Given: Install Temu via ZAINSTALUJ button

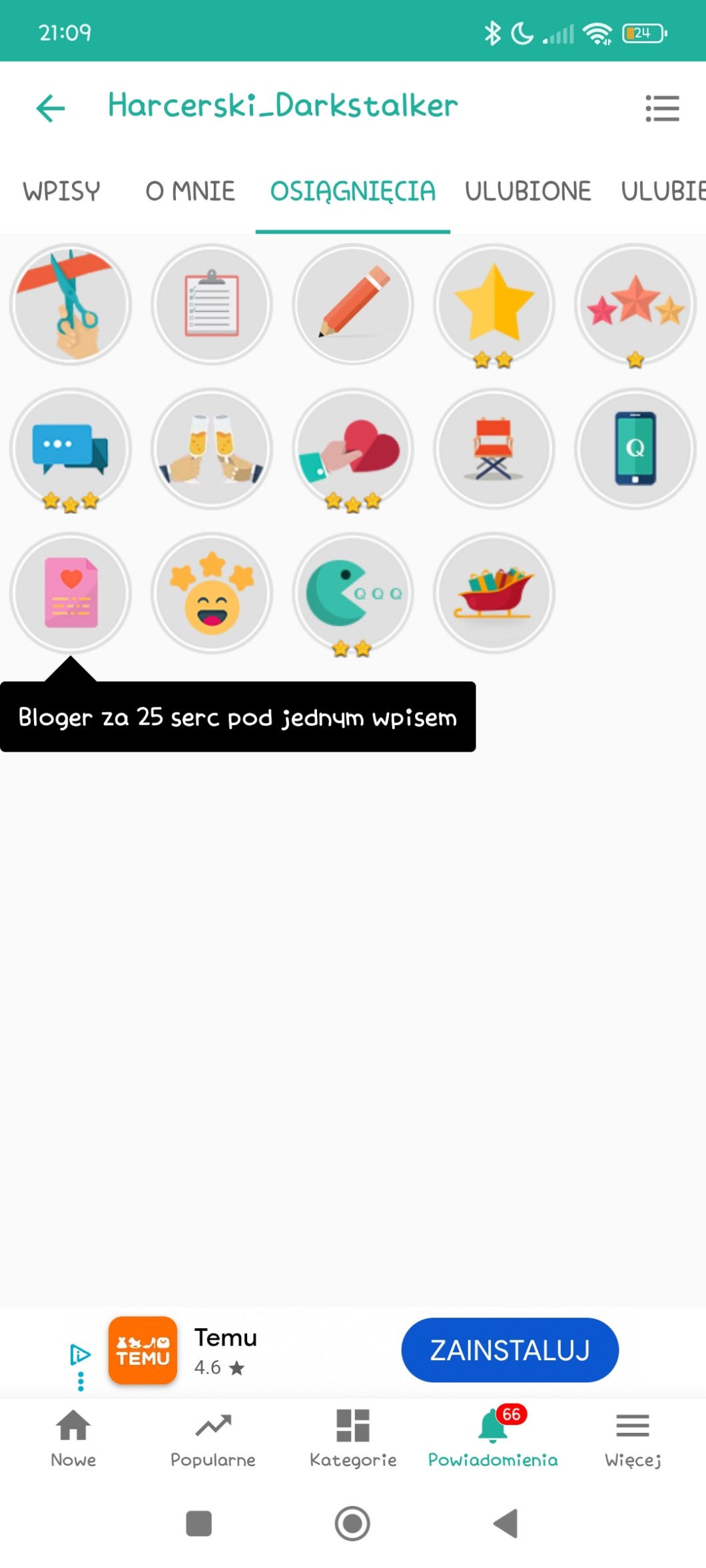Looking at the screenshot, I should pyautogui.click(x=510, y=1350).
